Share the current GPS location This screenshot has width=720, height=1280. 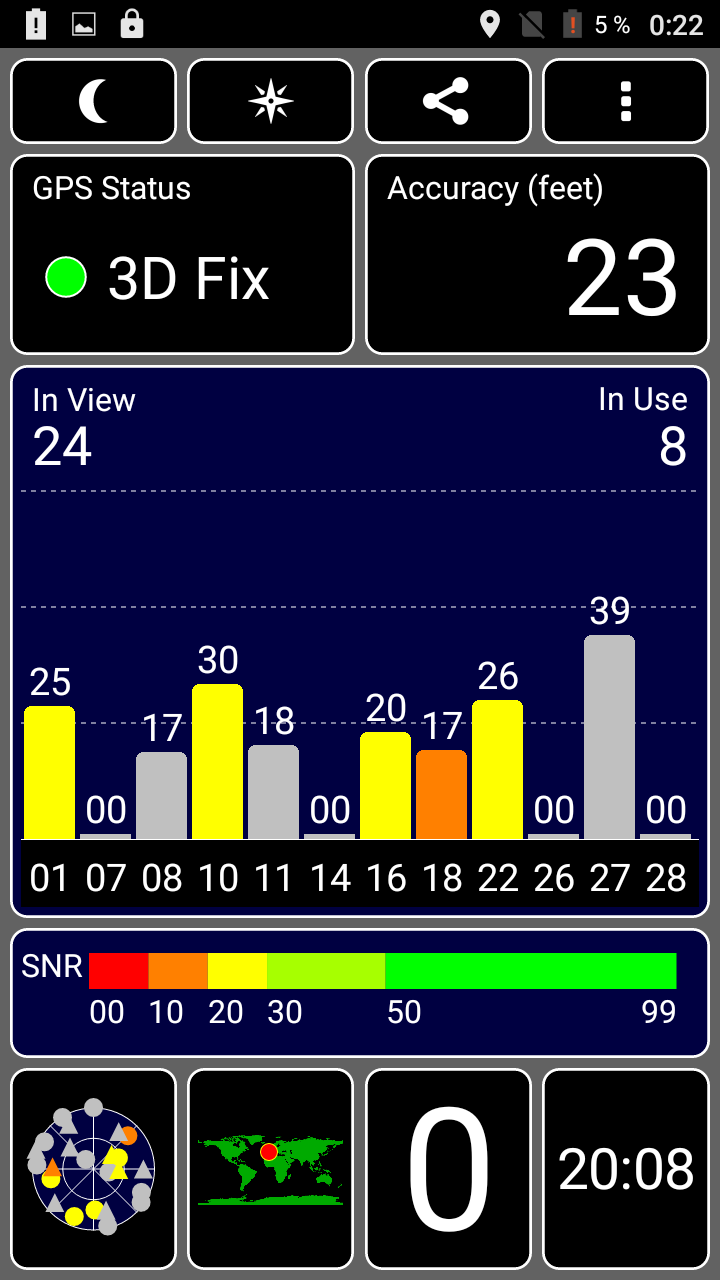[448, 101]
